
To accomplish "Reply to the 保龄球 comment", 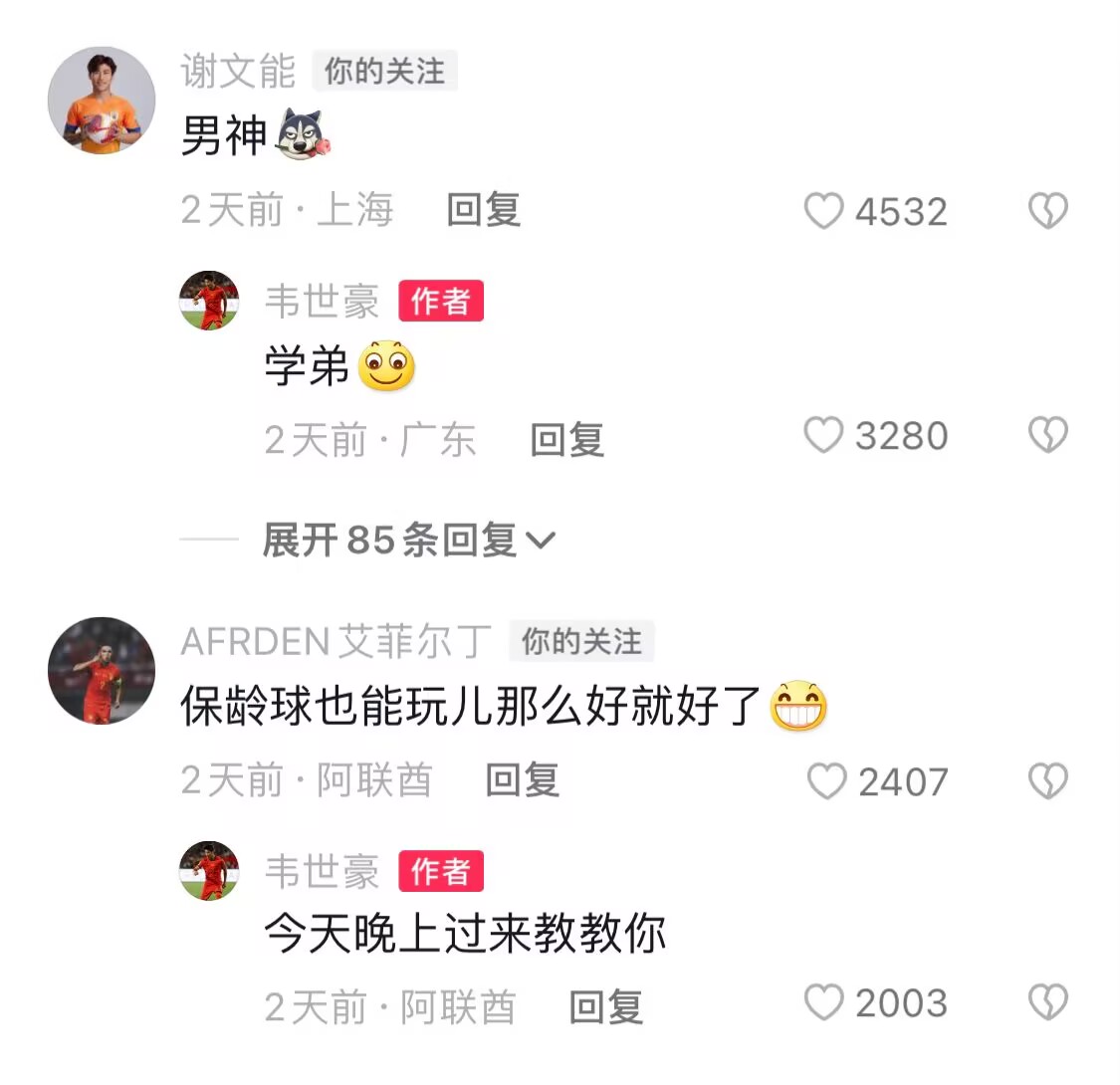I will pos(522,779).
